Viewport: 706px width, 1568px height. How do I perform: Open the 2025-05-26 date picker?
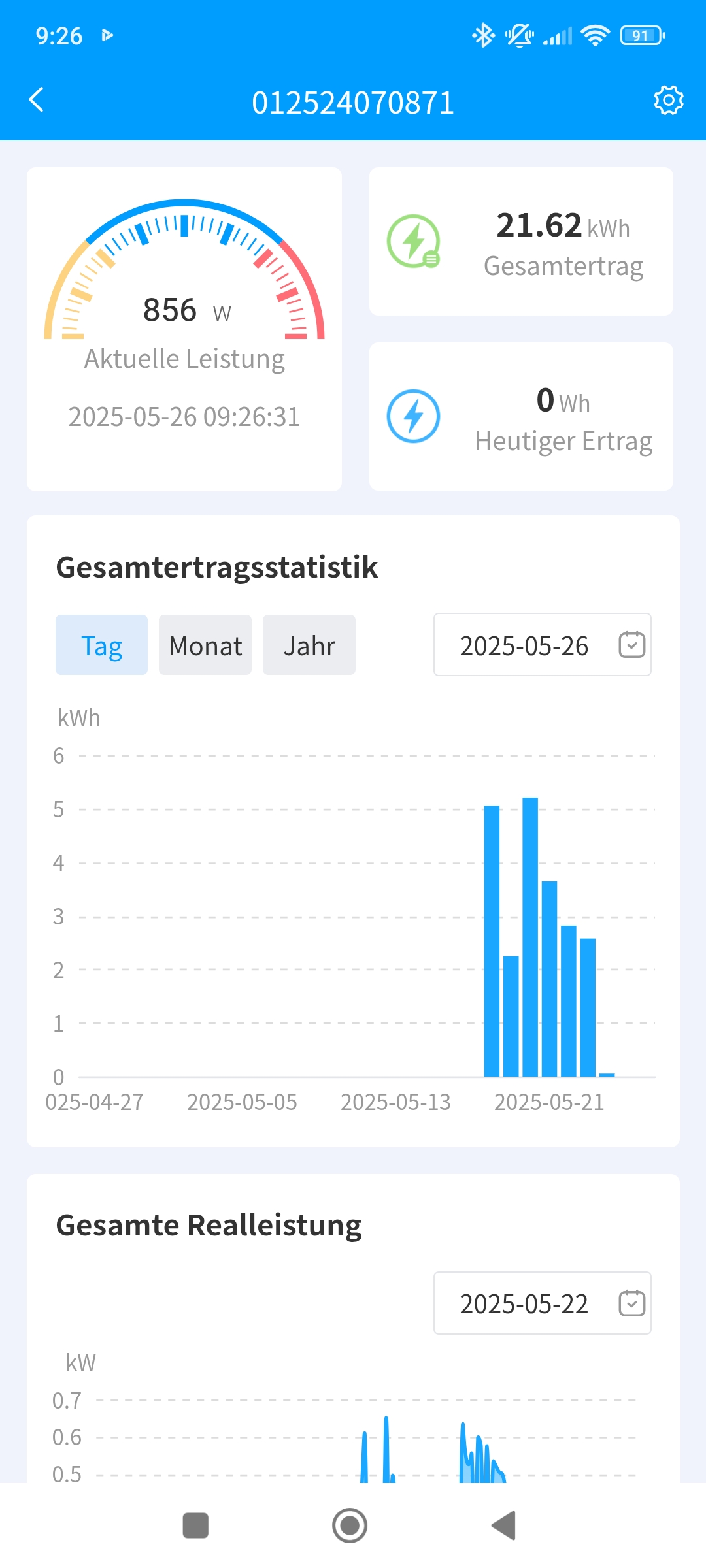[x=543, y=645]
